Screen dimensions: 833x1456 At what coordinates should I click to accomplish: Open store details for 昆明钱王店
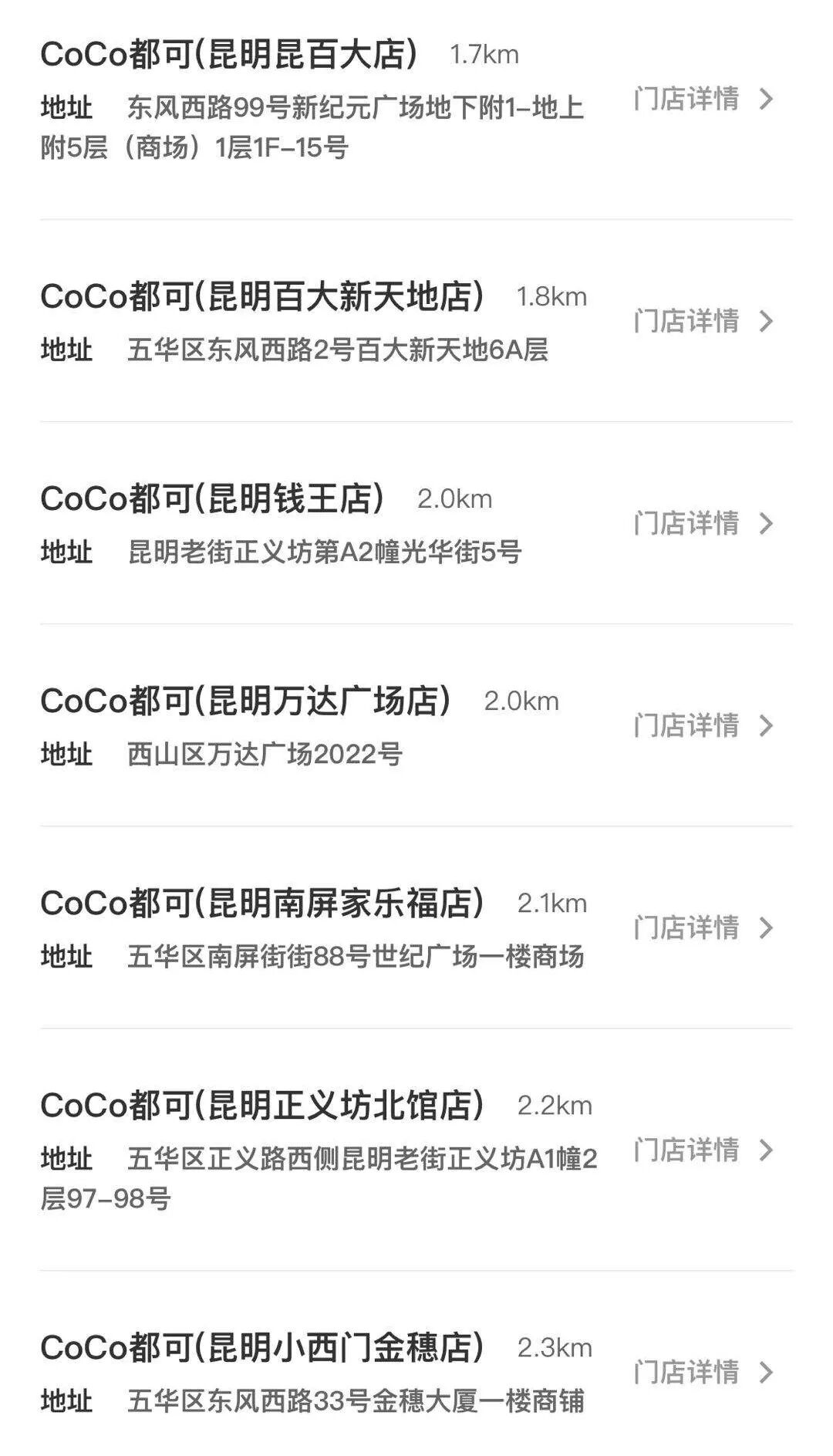[x=703, y=523]
